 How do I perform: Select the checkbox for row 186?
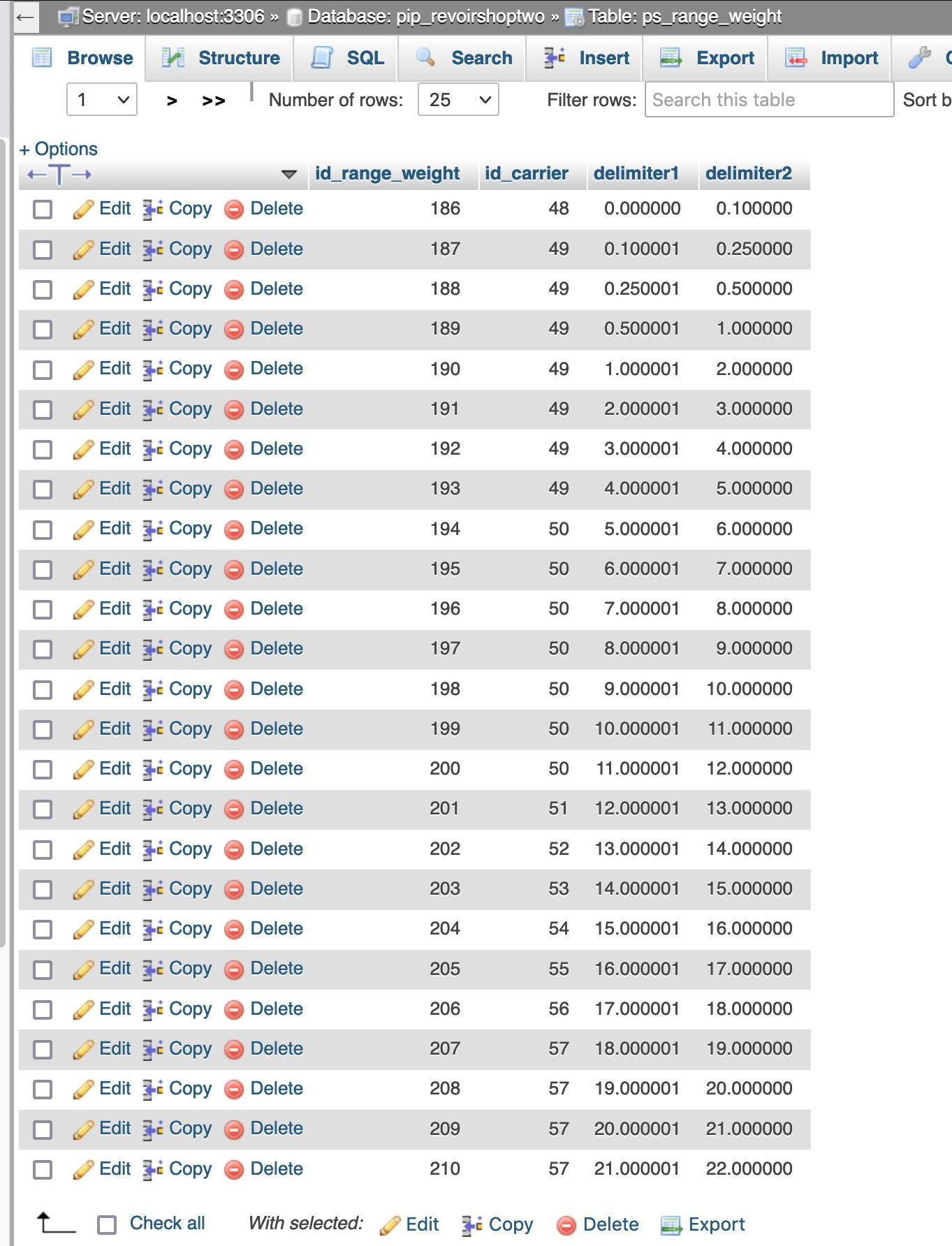tap(43, 209)
